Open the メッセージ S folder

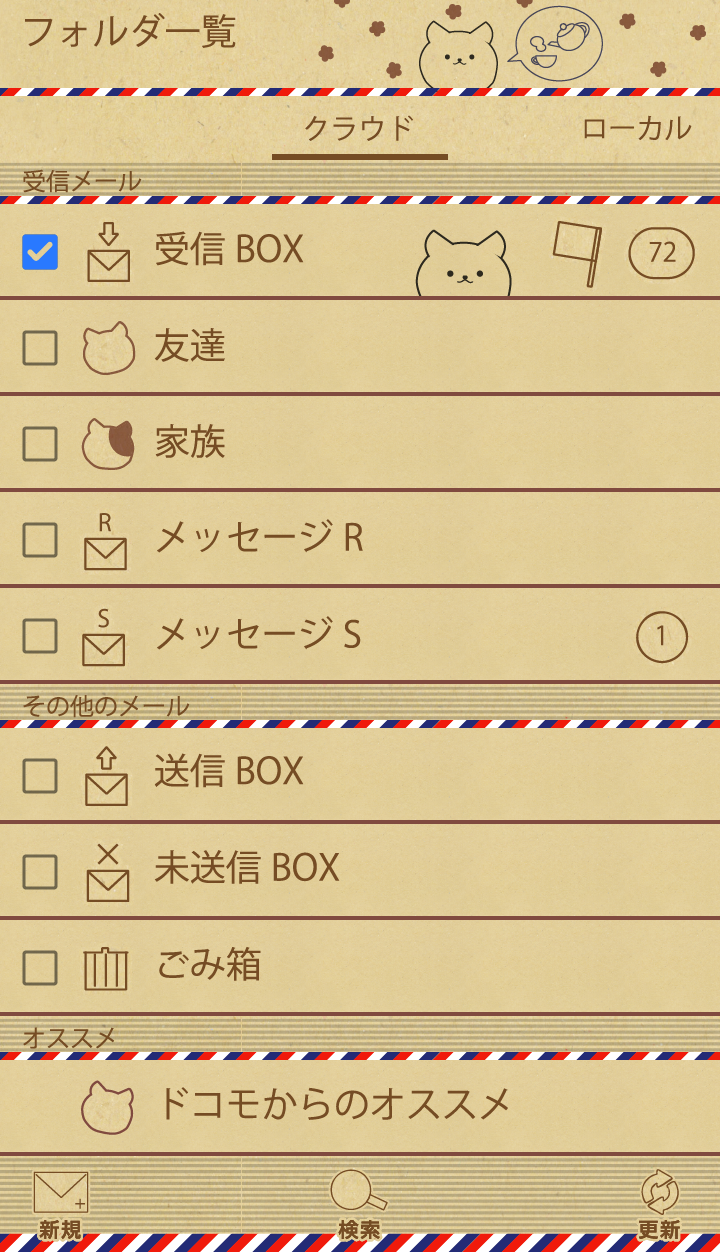(258, 634)
